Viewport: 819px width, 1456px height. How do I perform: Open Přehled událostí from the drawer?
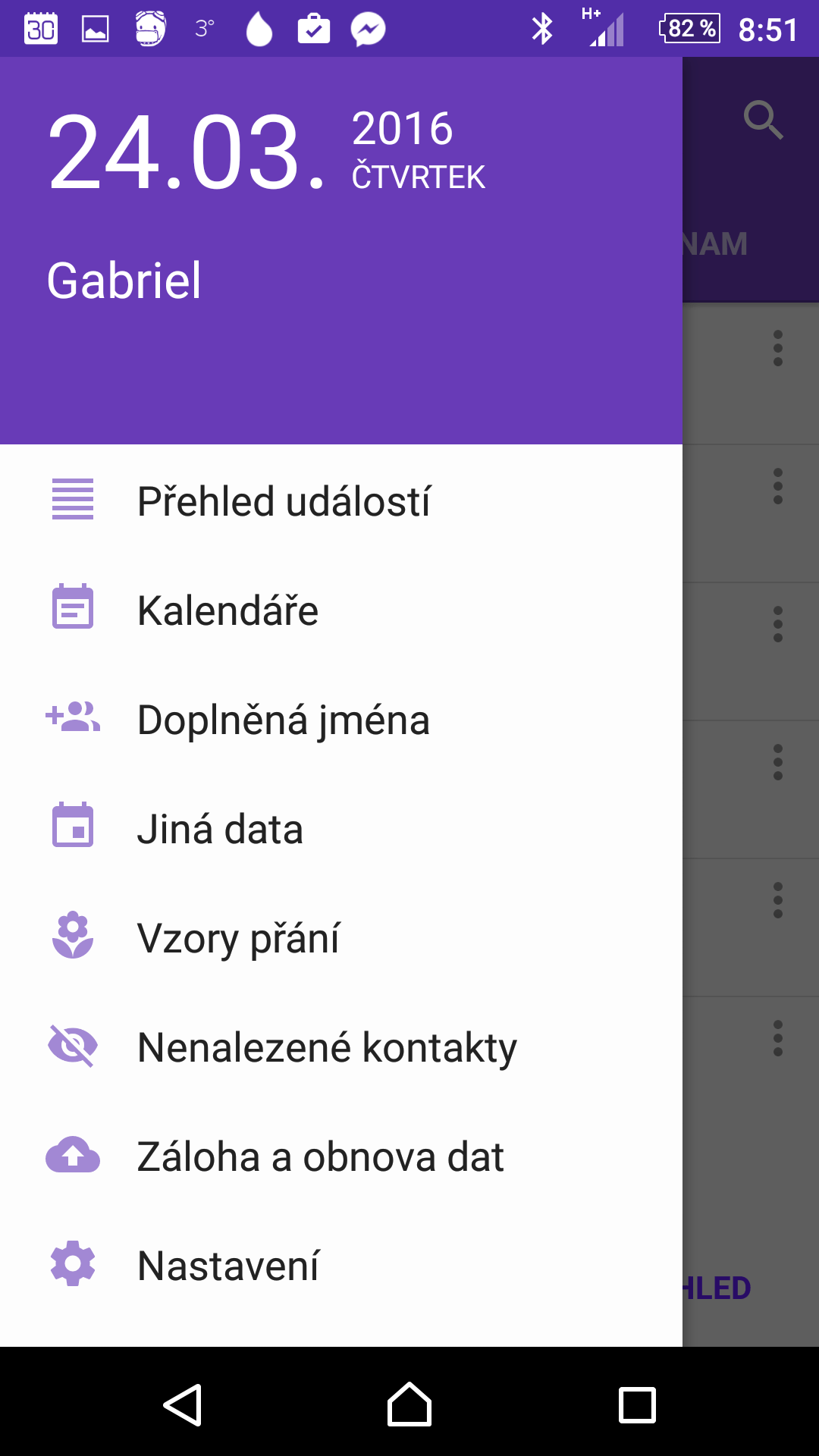(x=341, y=500)
